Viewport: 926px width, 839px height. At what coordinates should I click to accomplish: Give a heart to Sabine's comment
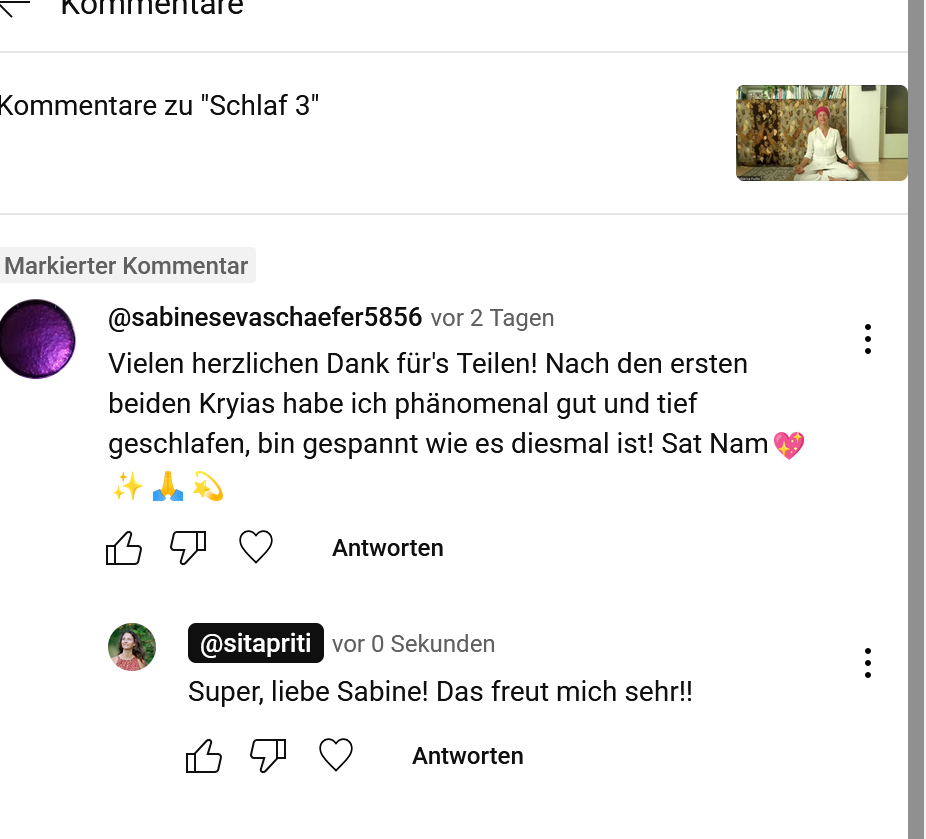[x=256, y=547]
